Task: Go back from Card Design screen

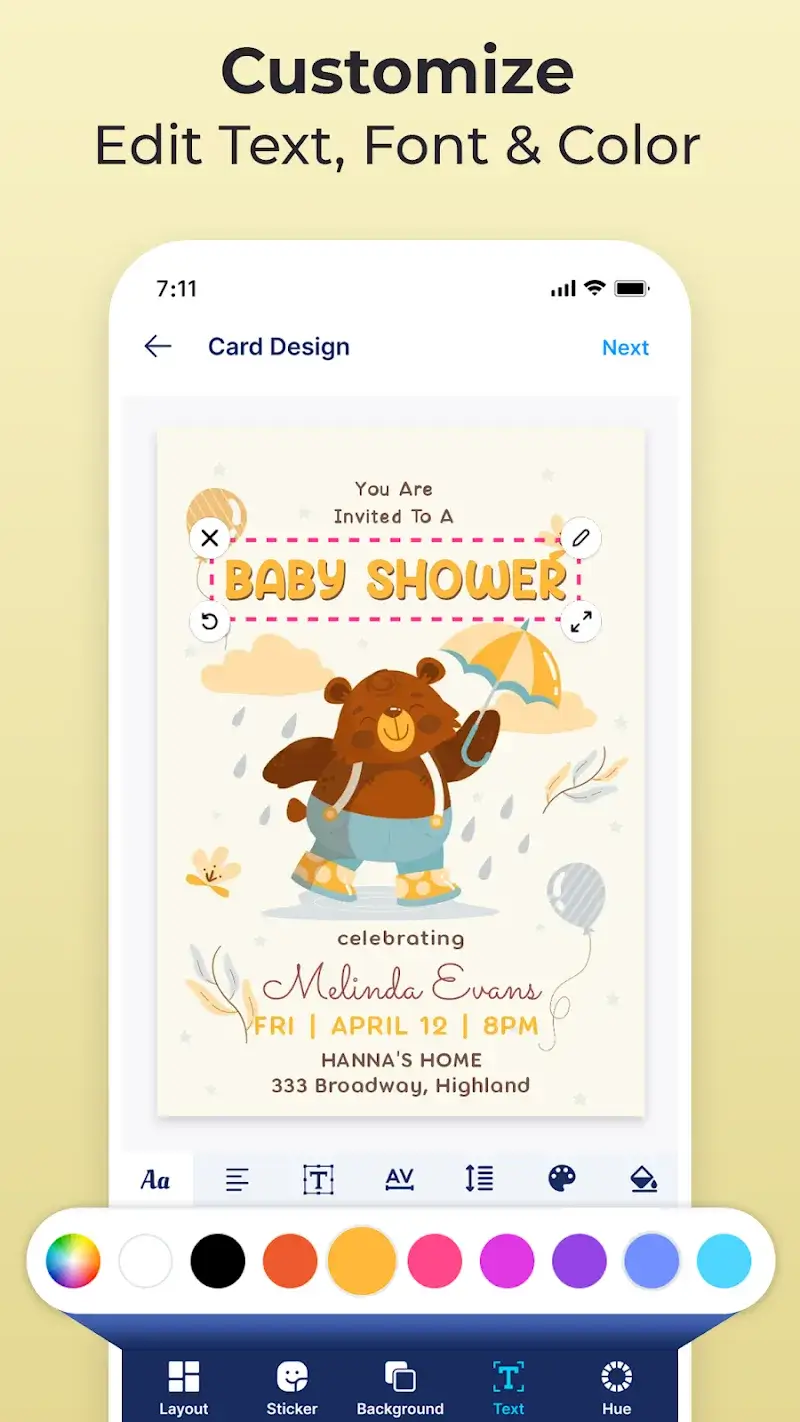Action: click(x=157, y=347)
